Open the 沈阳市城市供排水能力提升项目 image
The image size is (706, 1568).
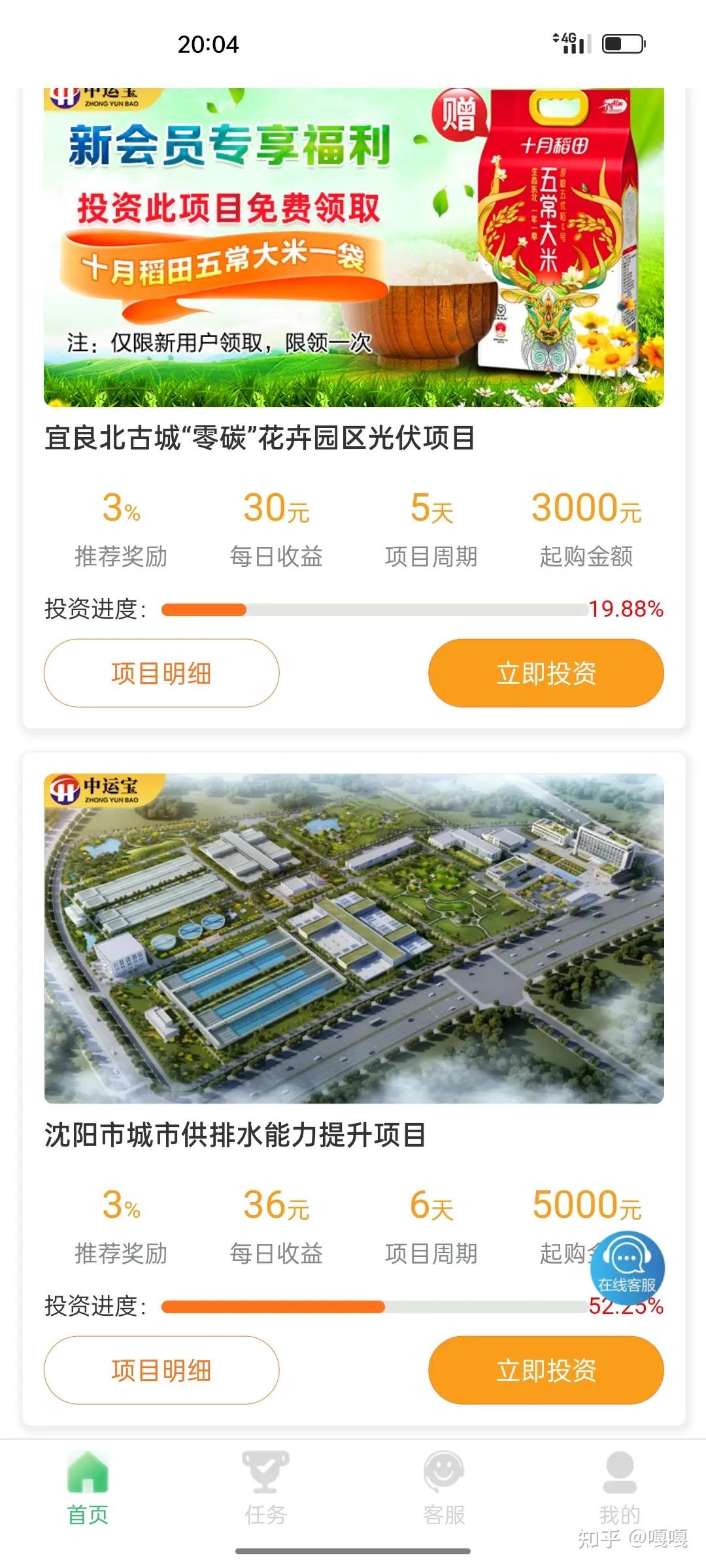point(354,939)
